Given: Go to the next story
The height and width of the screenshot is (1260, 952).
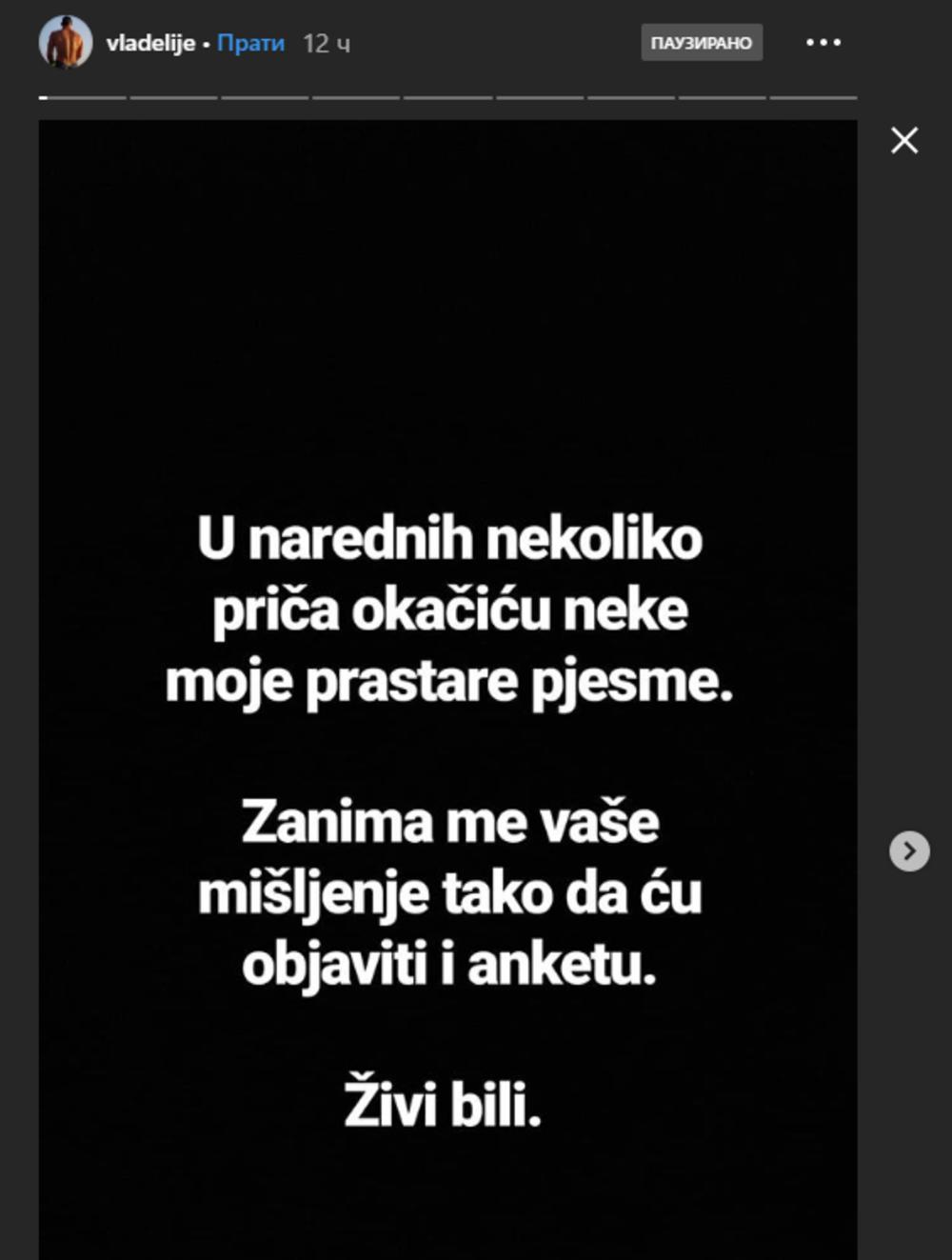Looking at the screenshot, I should (x=909, y=850).
